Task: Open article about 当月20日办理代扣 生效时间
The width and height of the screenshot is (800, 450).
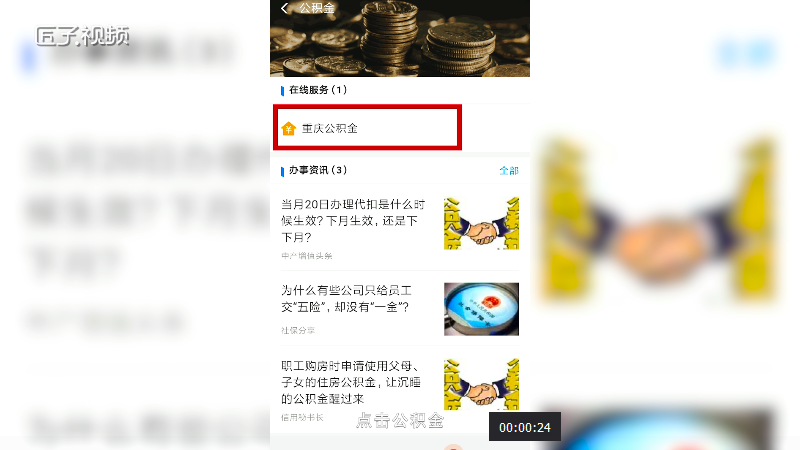Action: click(350, 220)
